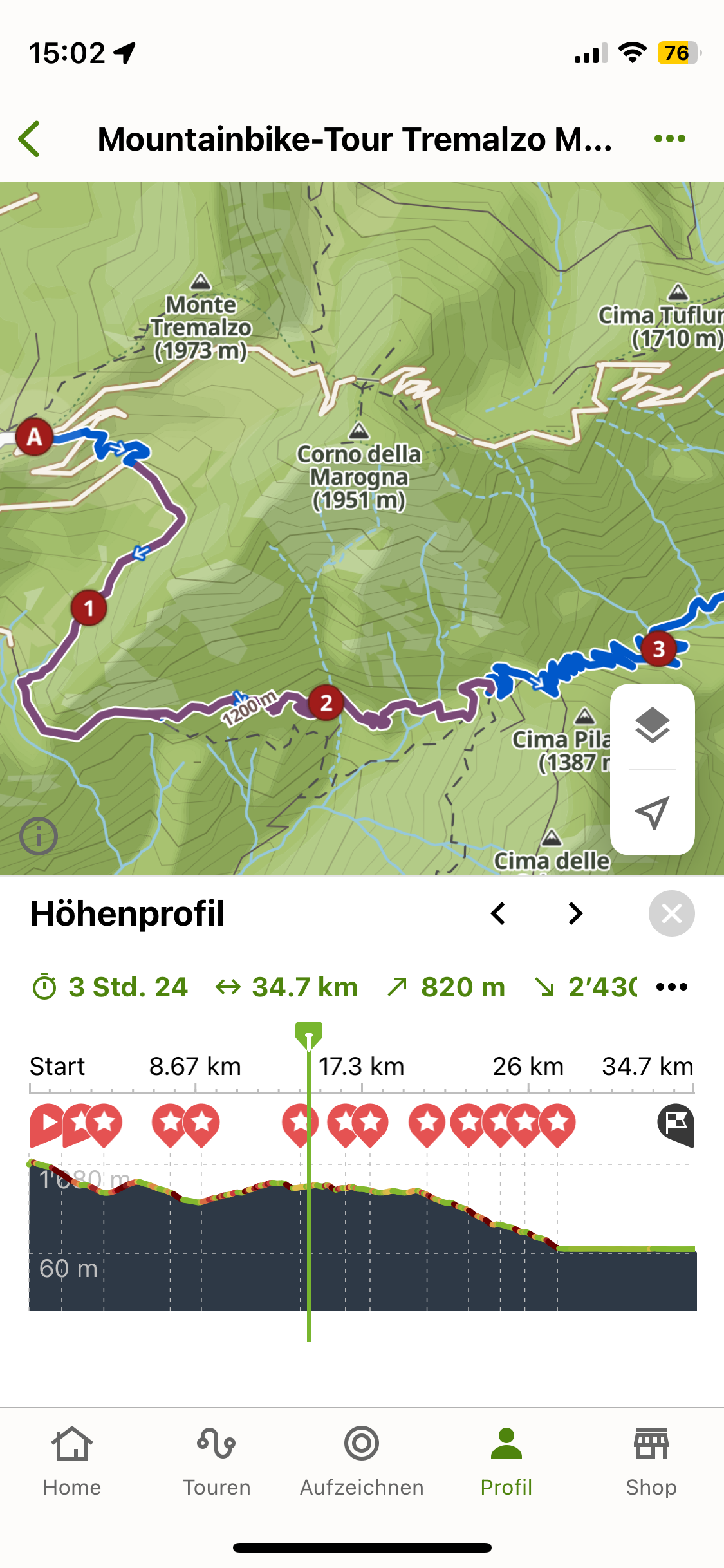The height and width of the screenshot is (1568, 724).
Task: Tap the start point A marker
Action: pos(34,437)
